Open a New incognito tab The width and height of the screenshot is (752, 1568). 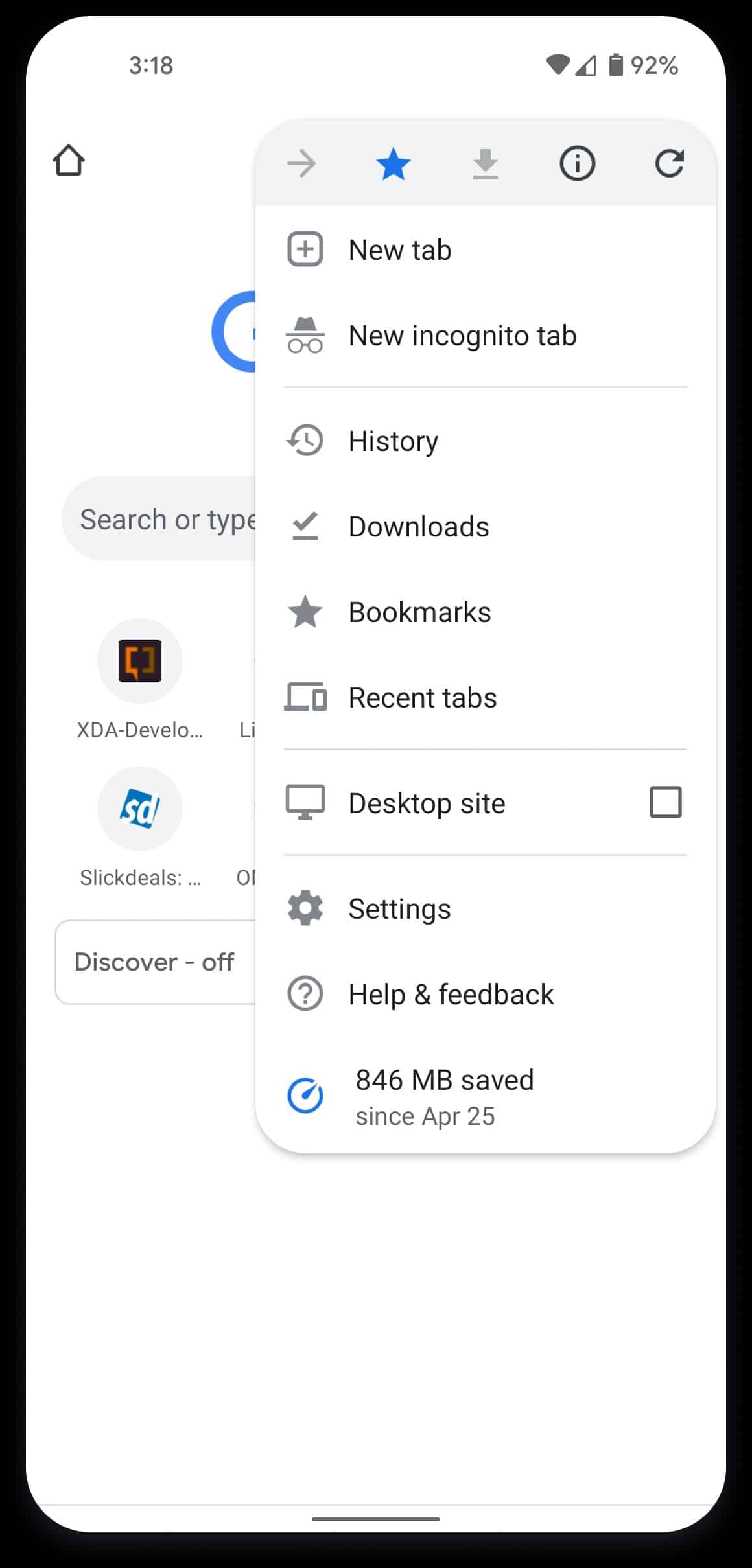pos(462,336)
